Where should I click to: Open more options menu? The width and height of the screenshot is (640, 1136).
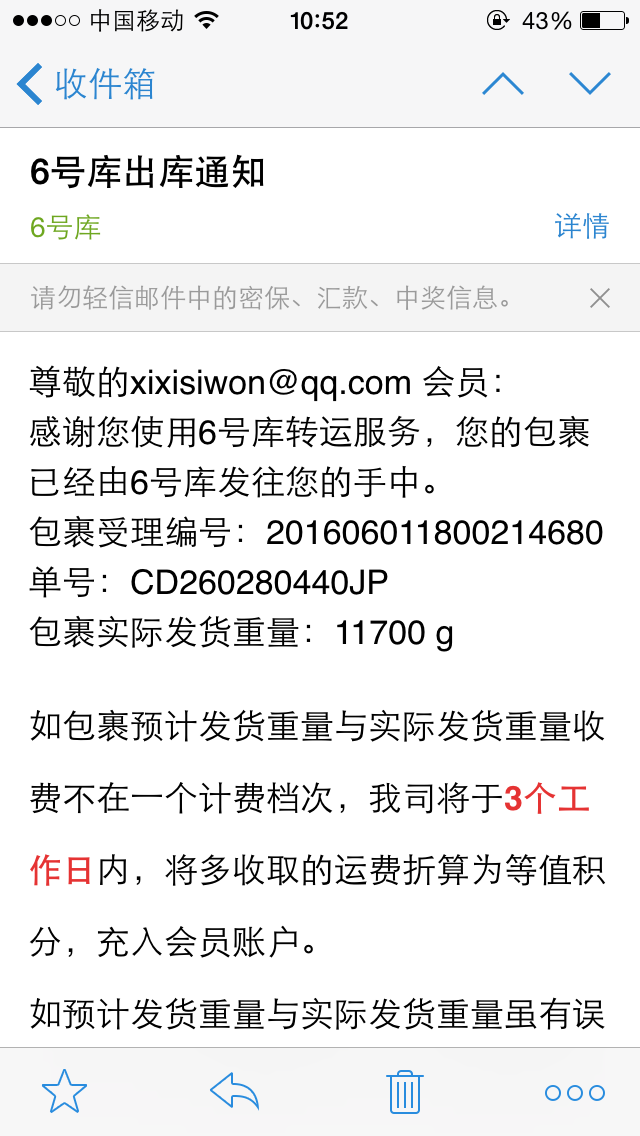point(575,1093)
